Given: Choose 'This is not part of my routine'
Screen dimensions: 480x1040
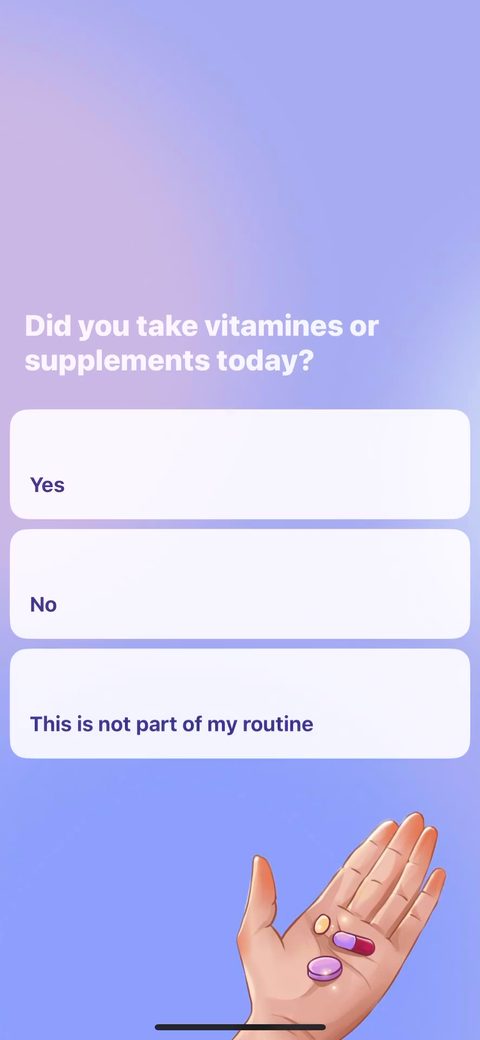Looking at the screenshot, I should point(240,704).
